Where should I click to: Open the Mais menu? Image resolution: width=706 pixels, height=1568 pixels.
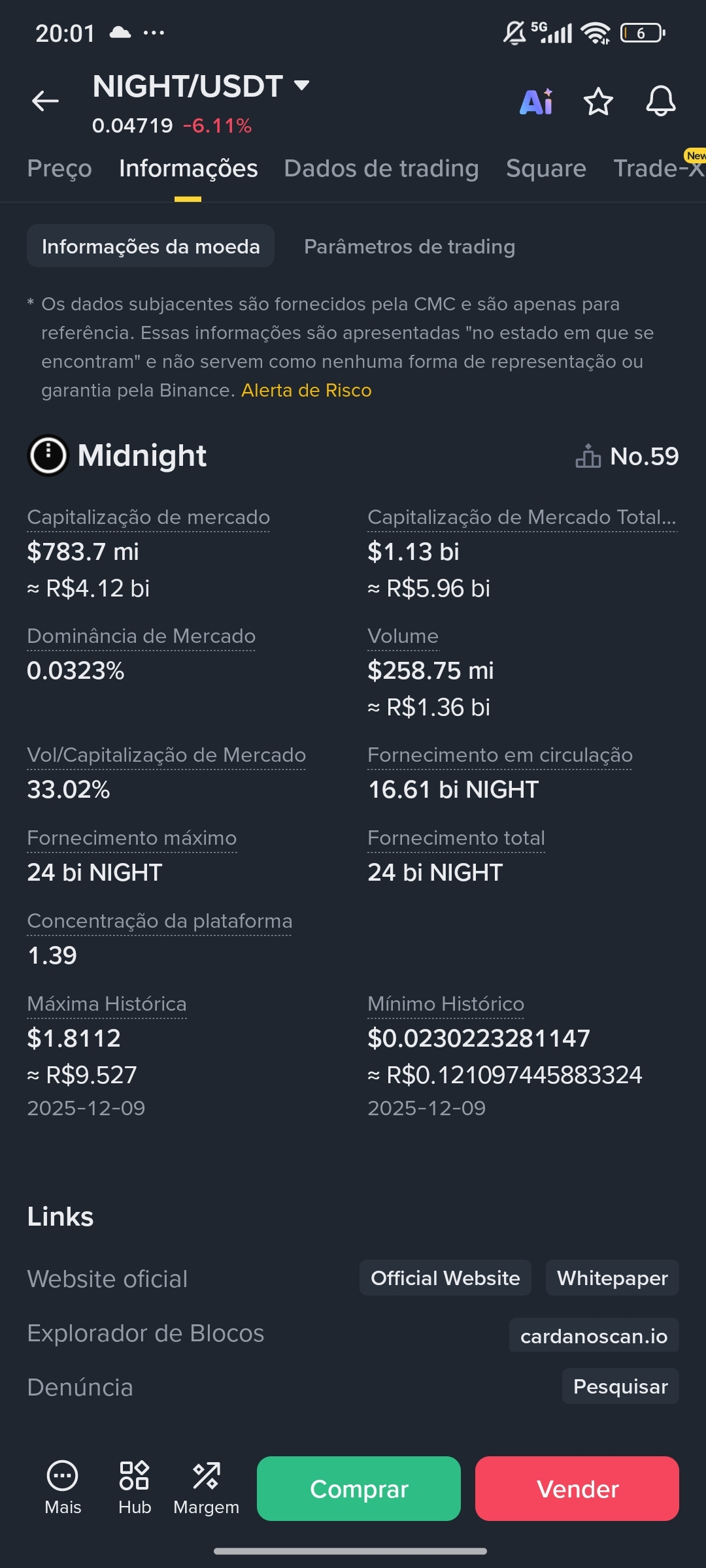coord(63,1488)
